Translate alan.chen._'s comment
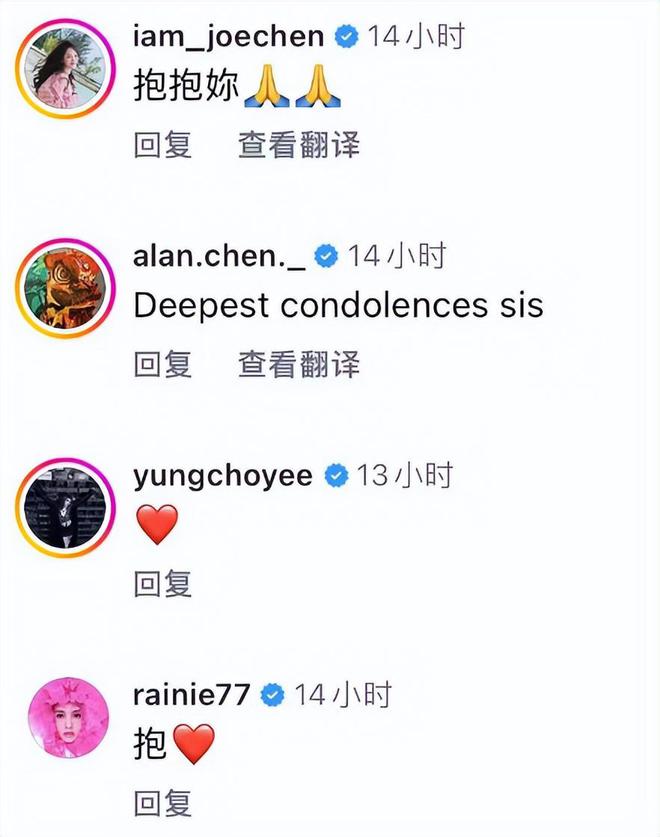The height and width of the screenshot is (837, 660). pos(298,364)
